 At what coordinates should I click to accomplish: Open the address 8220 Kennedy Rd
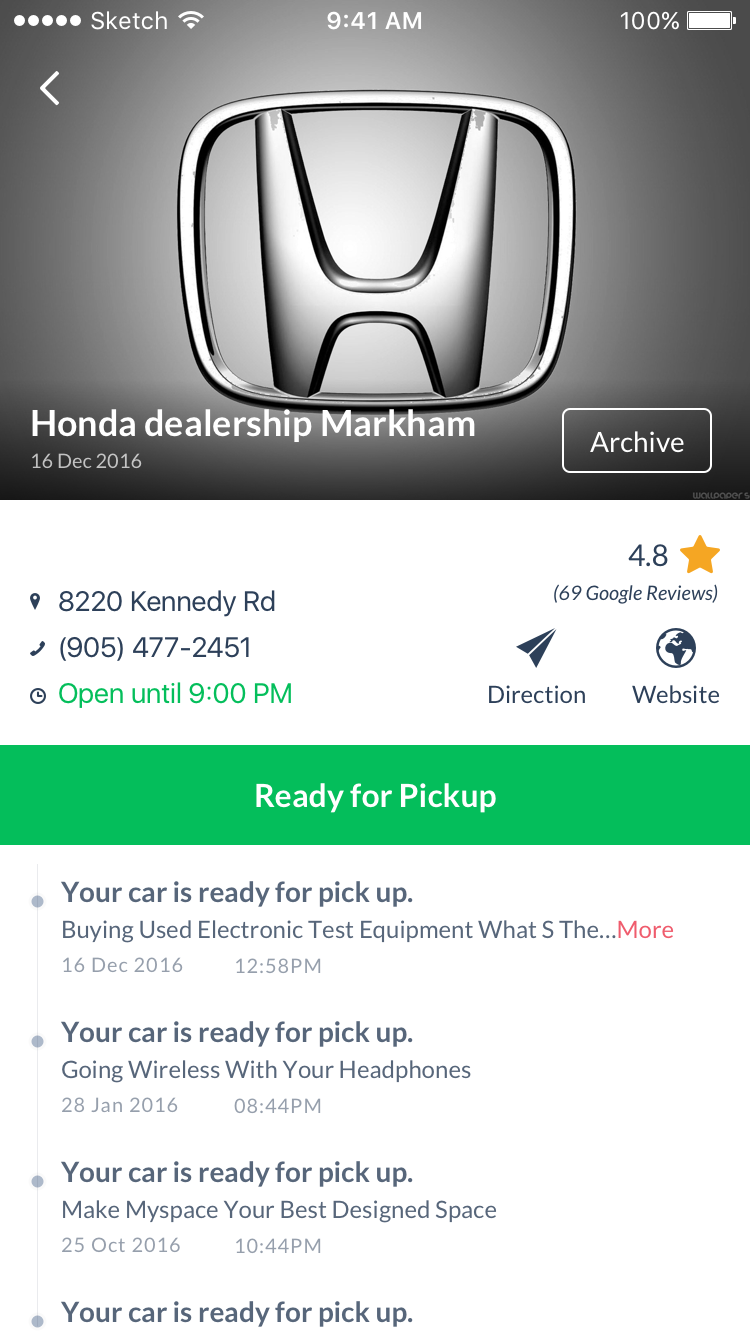[x=167, y=601]
